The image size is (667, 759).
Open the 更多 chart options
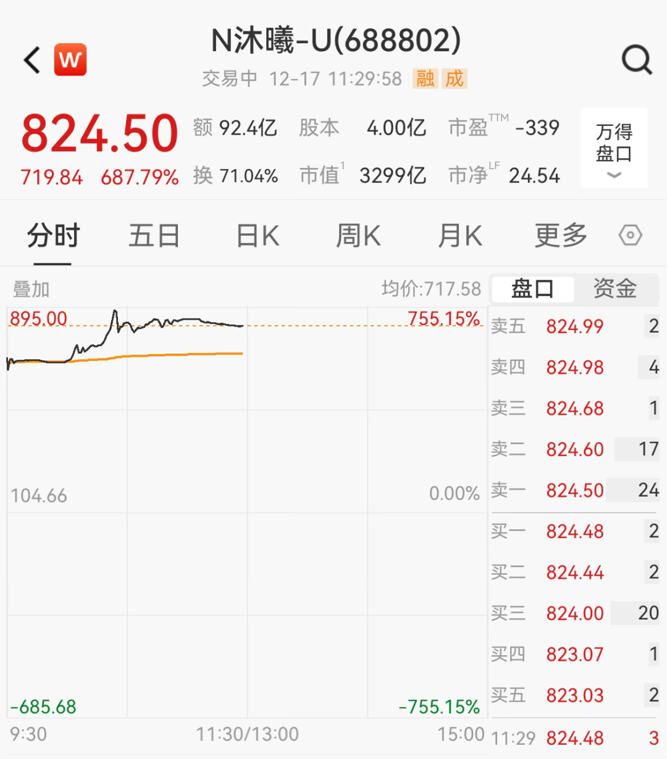pyautogui.click(x=561, y=236)
